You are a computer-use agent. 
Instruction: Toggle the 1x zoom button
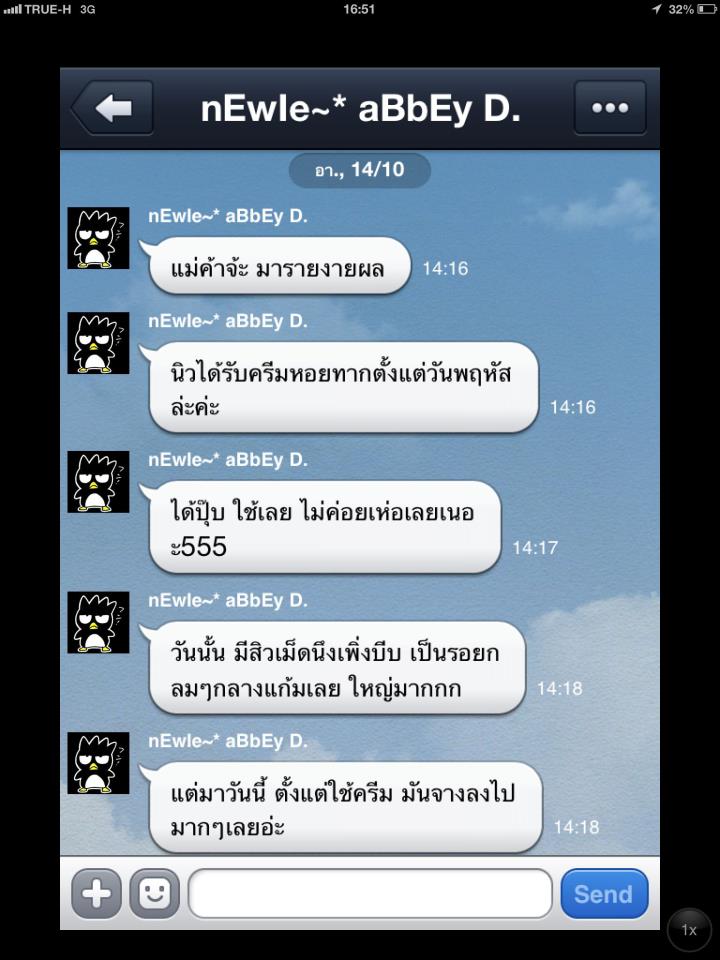pos(689,930)
